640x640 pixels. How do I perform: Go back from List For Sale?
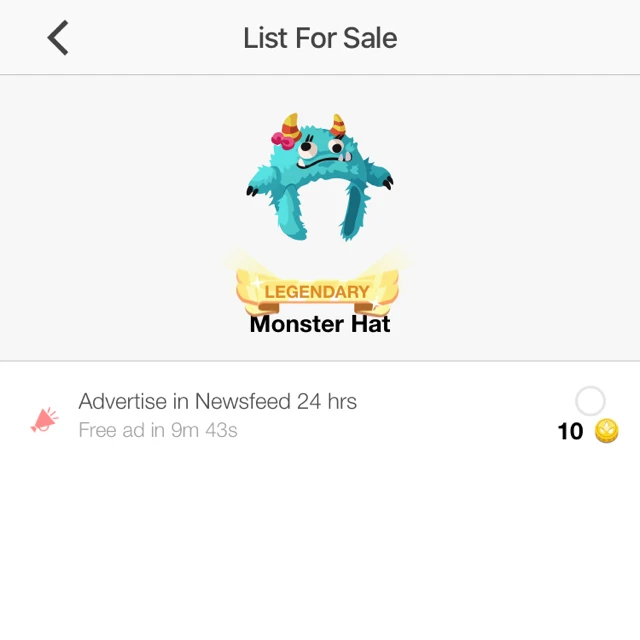click(58, 38)
